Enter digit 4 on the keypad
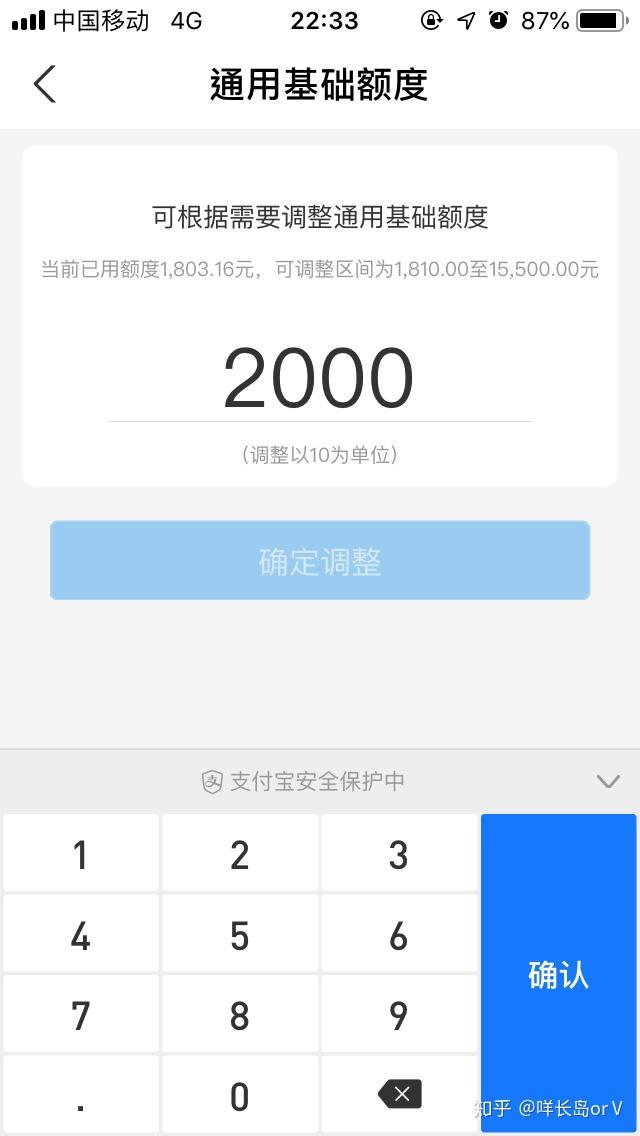This screenshot has width=640, height=1136. pyautogui.click(x=81, y=935)
